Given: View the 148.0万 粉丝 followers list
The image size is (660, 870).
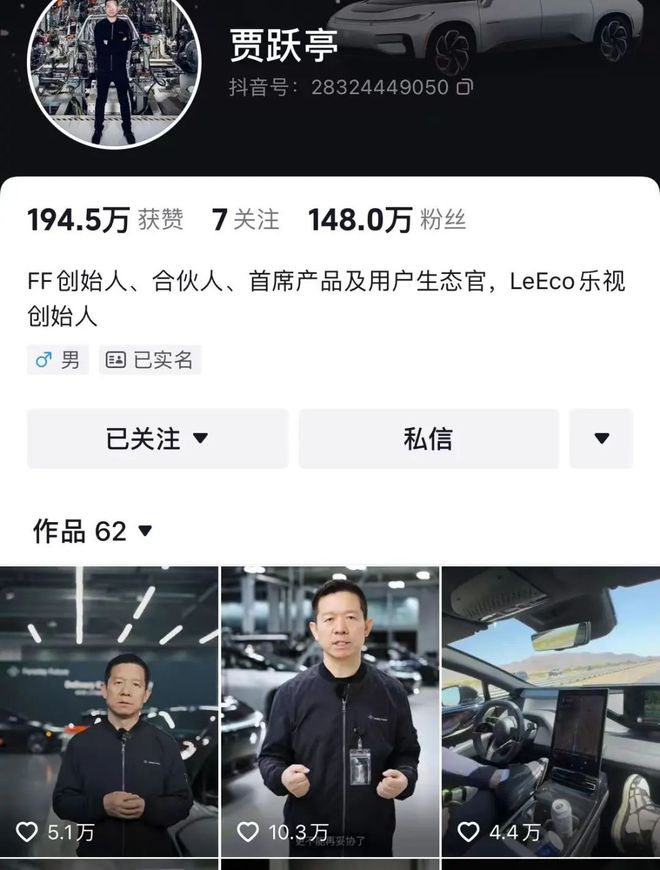Looking at the screenshot, I should point(386,220).
